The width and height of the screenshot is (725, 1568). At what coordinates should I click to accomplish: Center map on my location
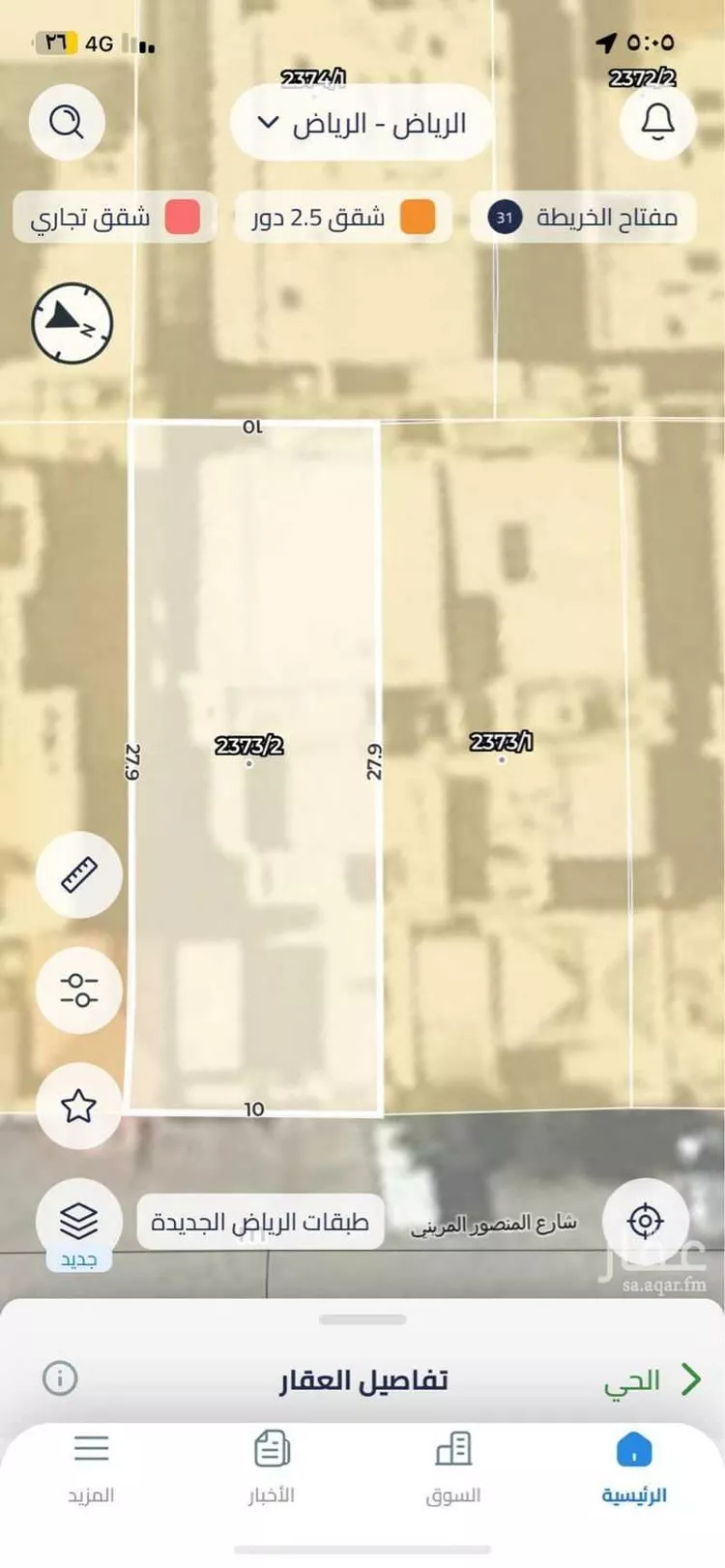click(645, 1221)
